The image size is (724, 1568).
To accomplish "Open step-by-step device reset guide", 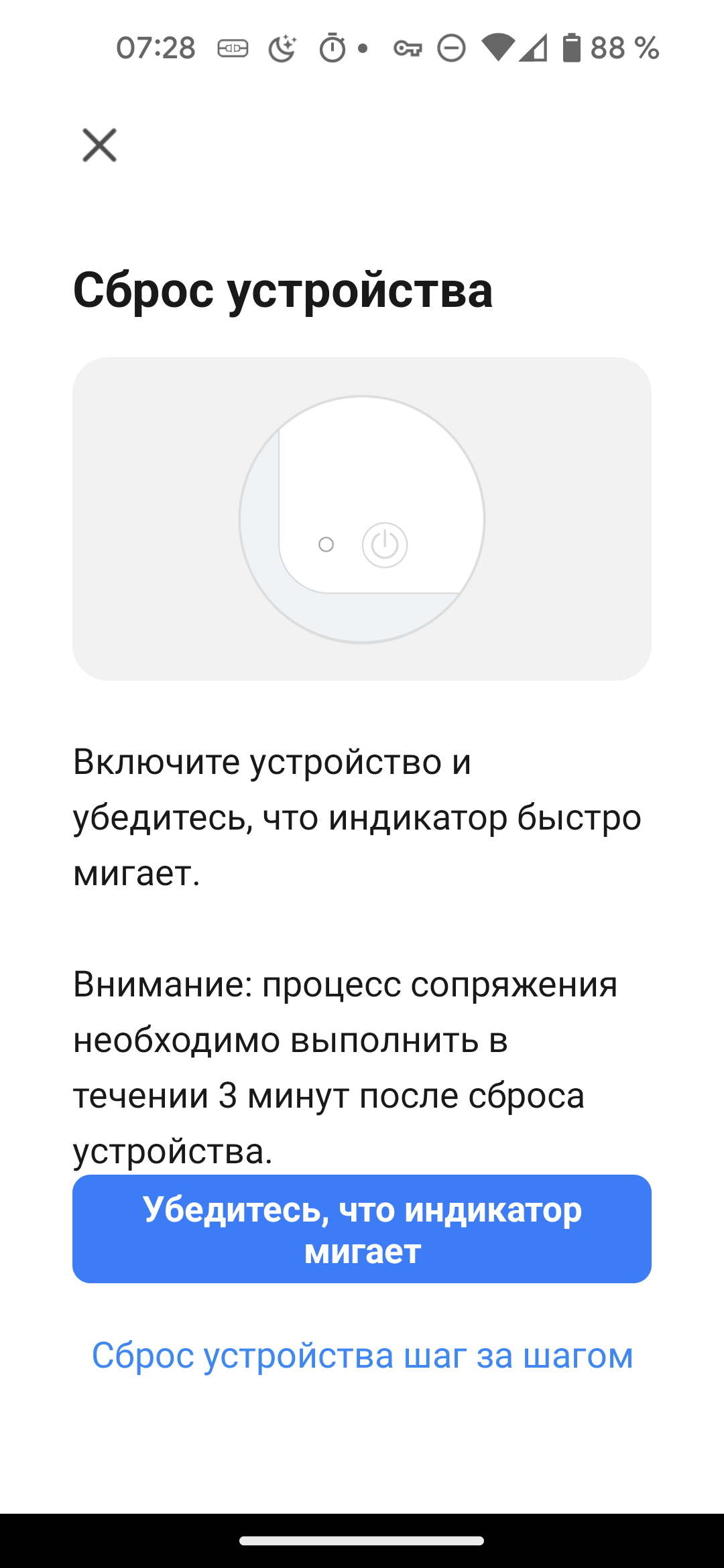I will pos(362,1356).
